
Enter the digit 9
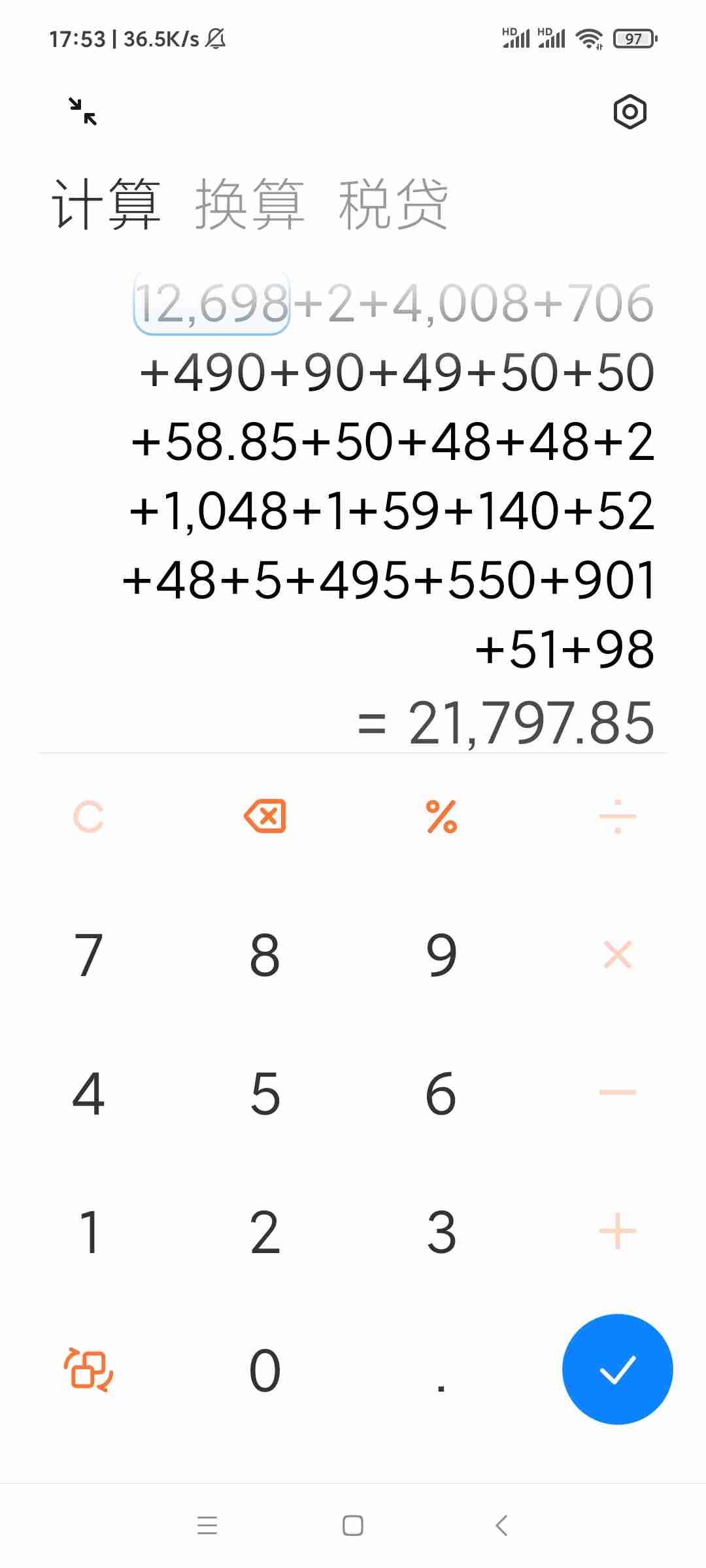tap(441, 955)
